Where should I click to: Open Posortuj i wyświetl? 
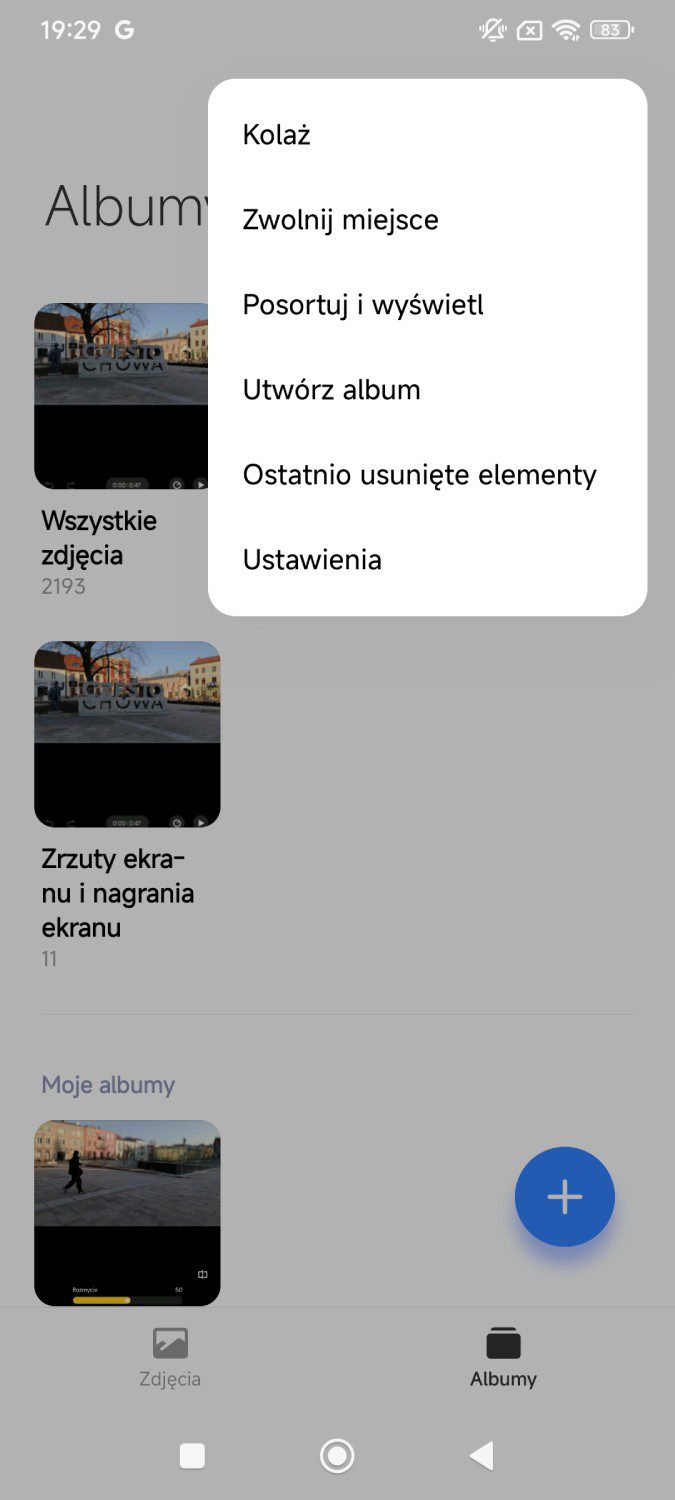427,305
